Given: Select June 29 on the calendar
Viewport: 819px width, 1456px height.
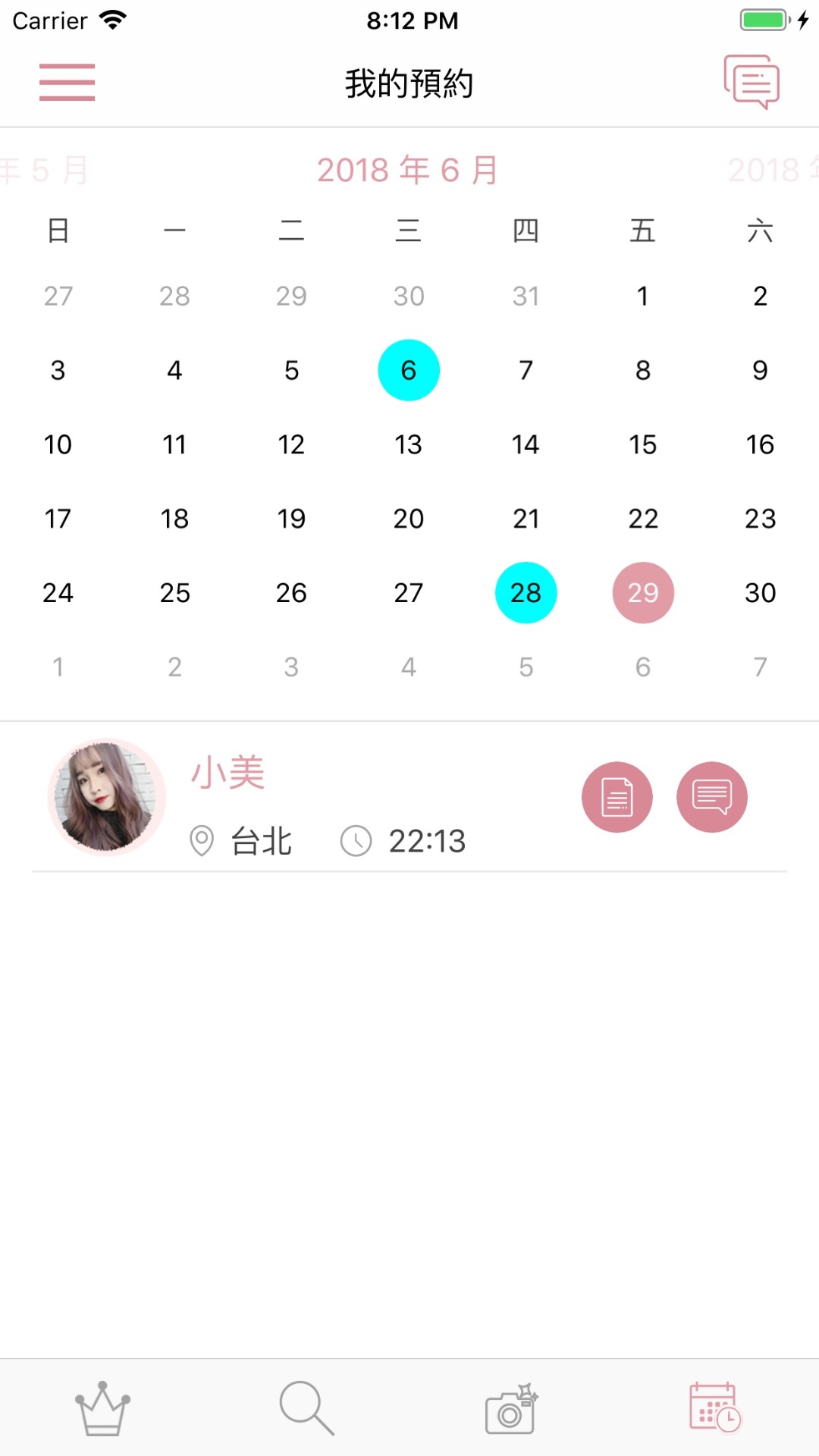Looking at the screenshot, I should 643,593.
